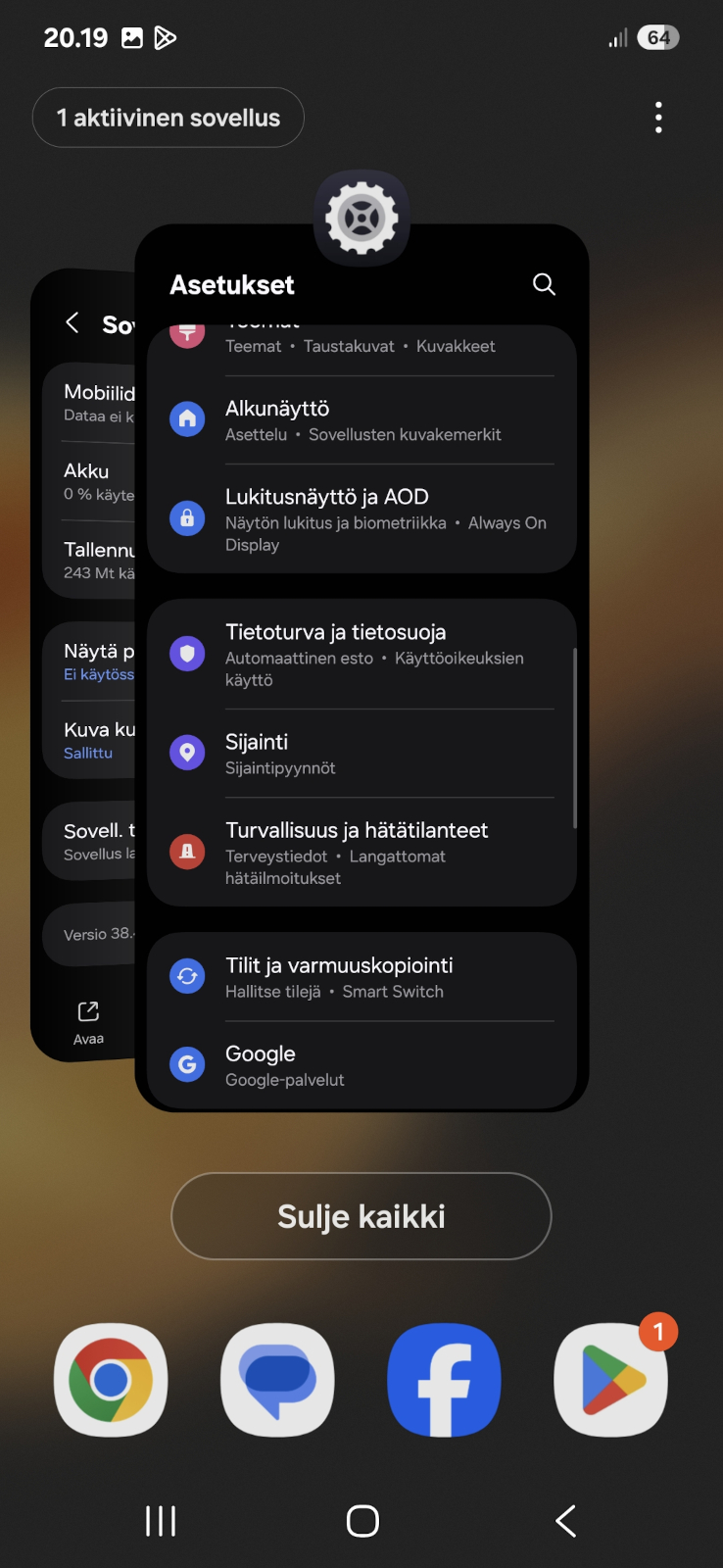Go back with the navigation bar arrow
The image size is (723, 1568).
click(565, 1521)
